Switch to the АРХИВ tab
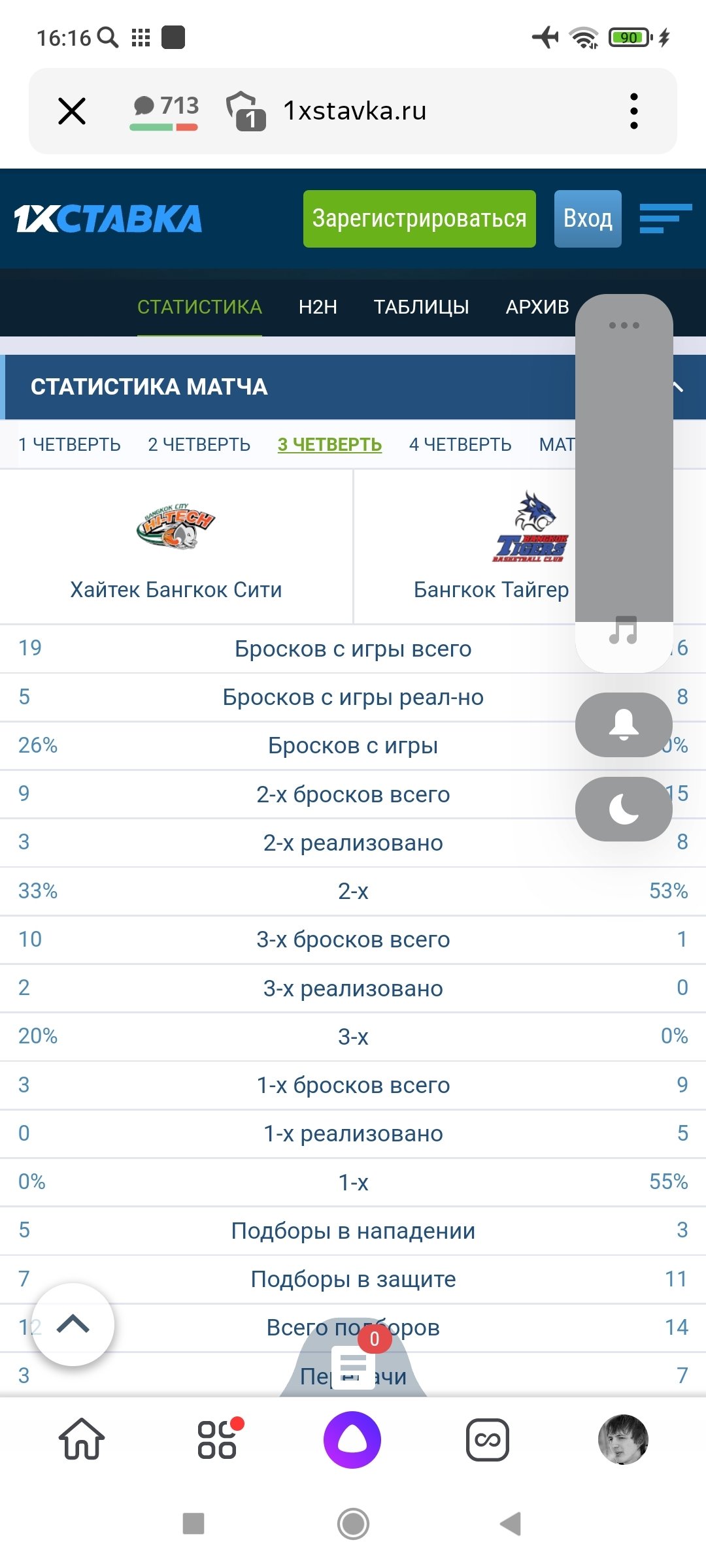Screen dimensions: 706x1568 537,306
